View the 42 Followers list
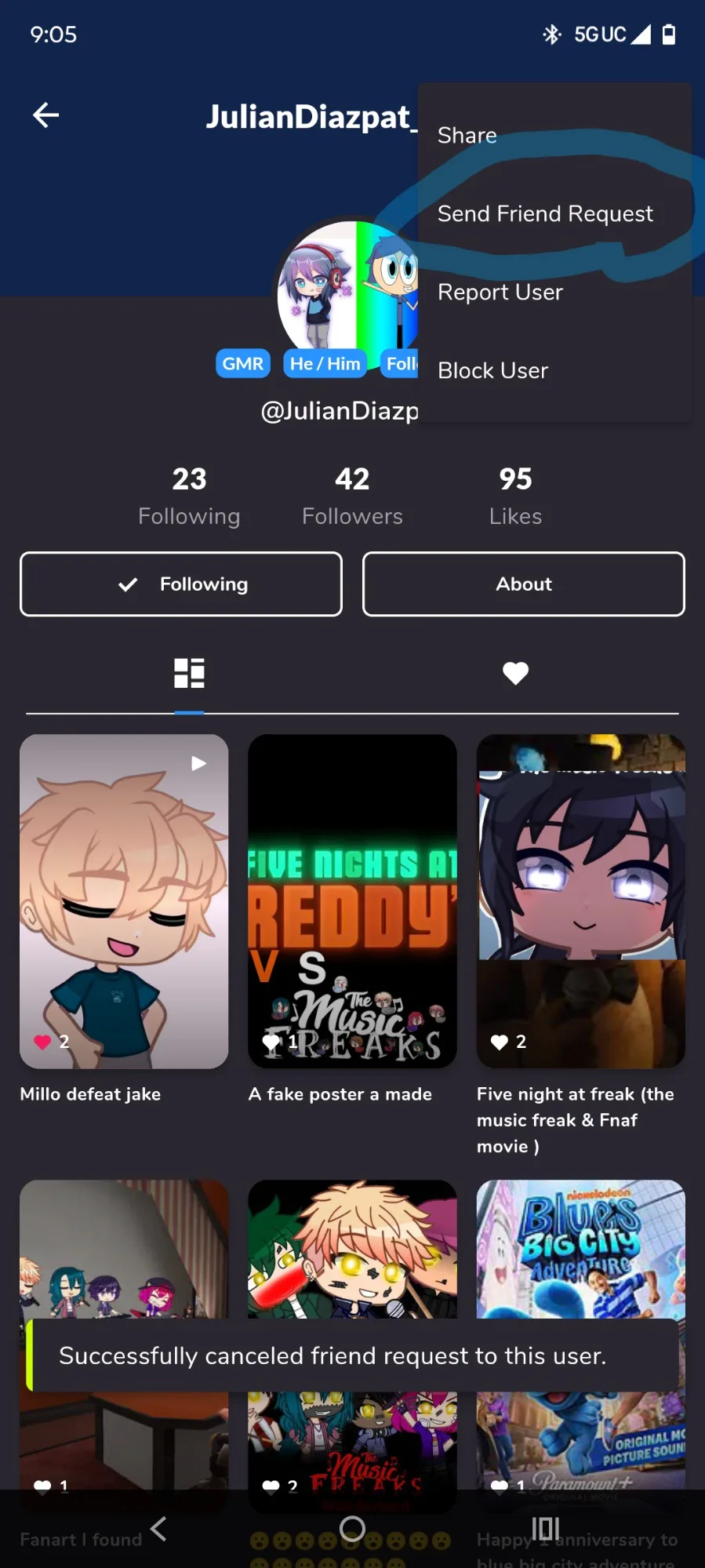This screenshot has height=1568, width=705. pos(352,495)
